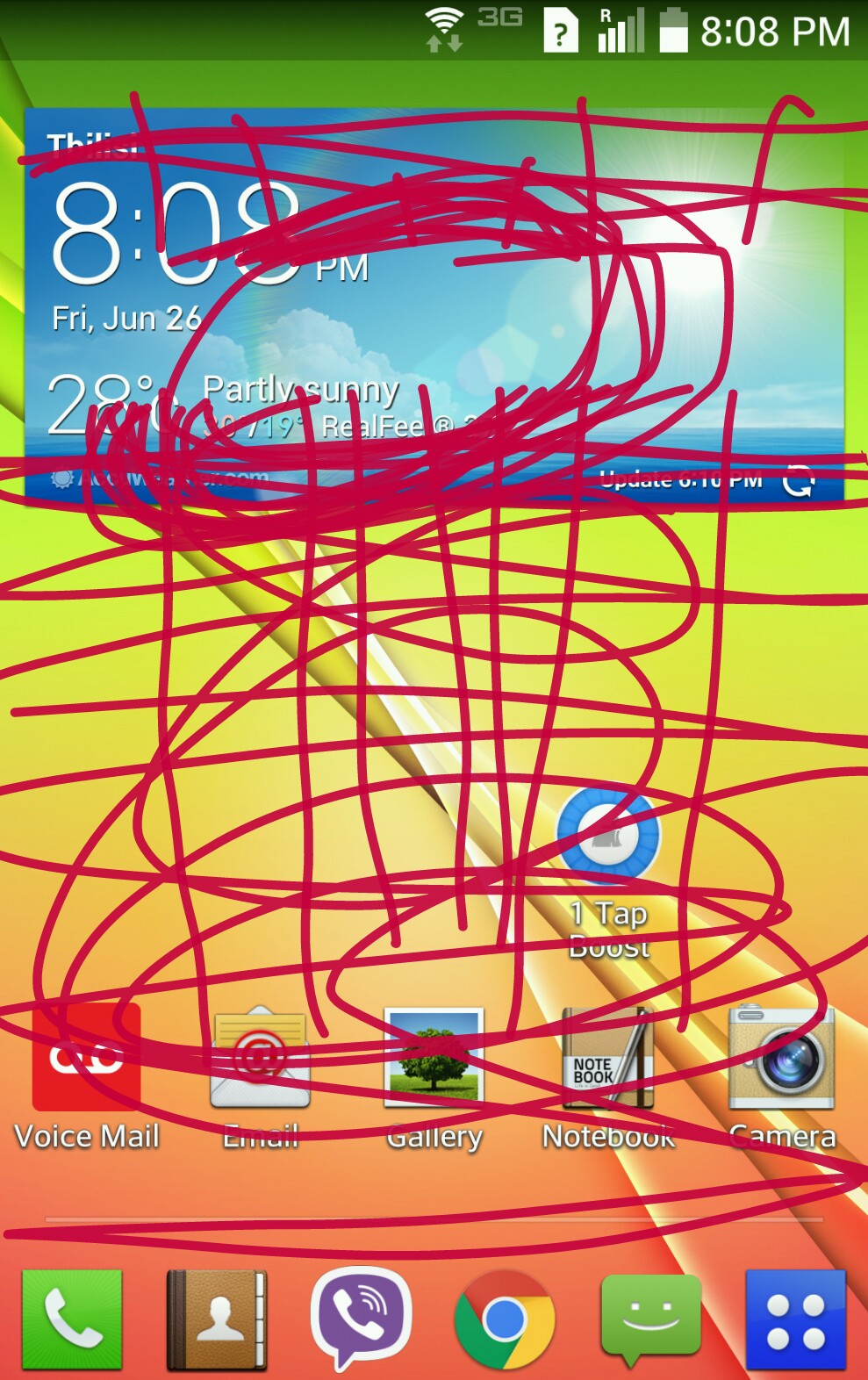868x1380 pixels.
Task: Refresh the weather widget
Action: click(798, 480)
